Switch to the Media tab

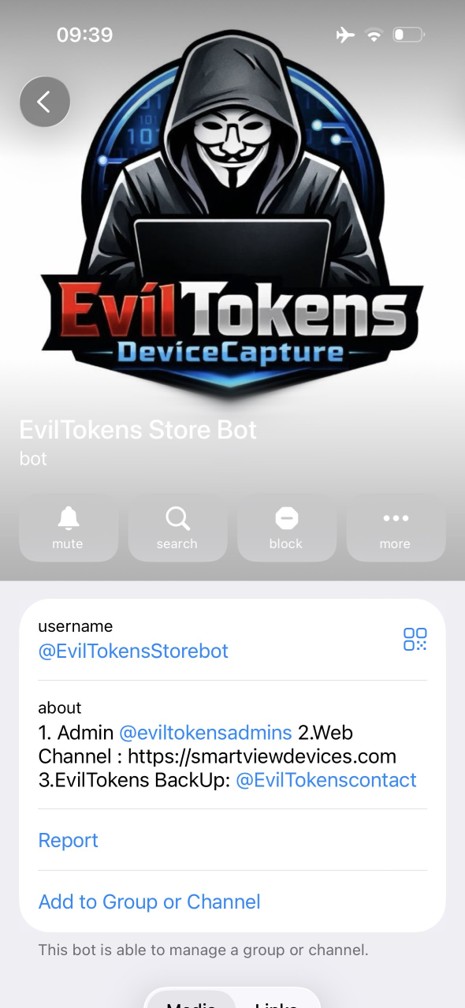(190, 1001)
